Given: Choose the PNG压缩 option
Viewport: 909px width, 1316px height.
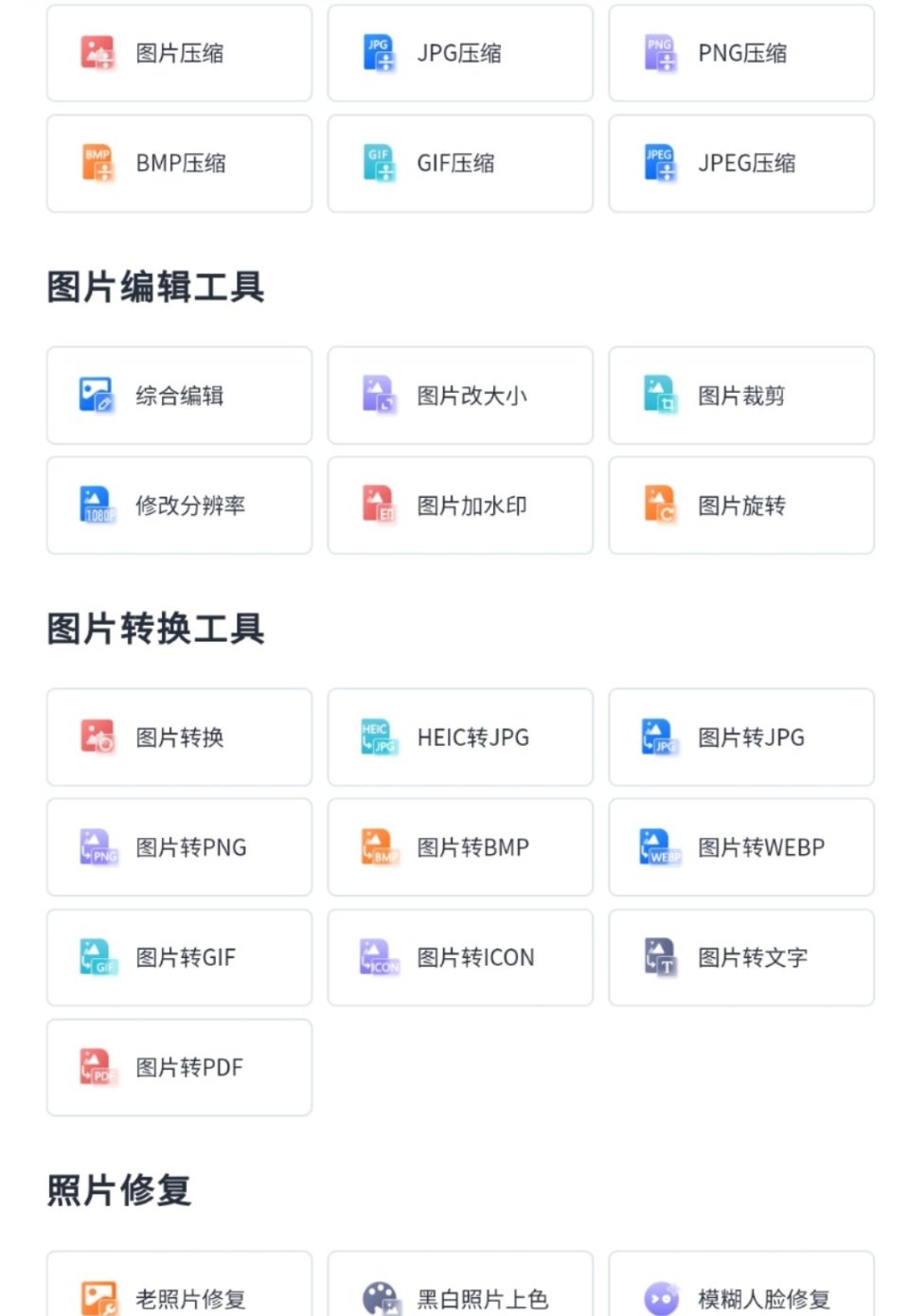Looking at the screenshot, I should click(741, 53).
